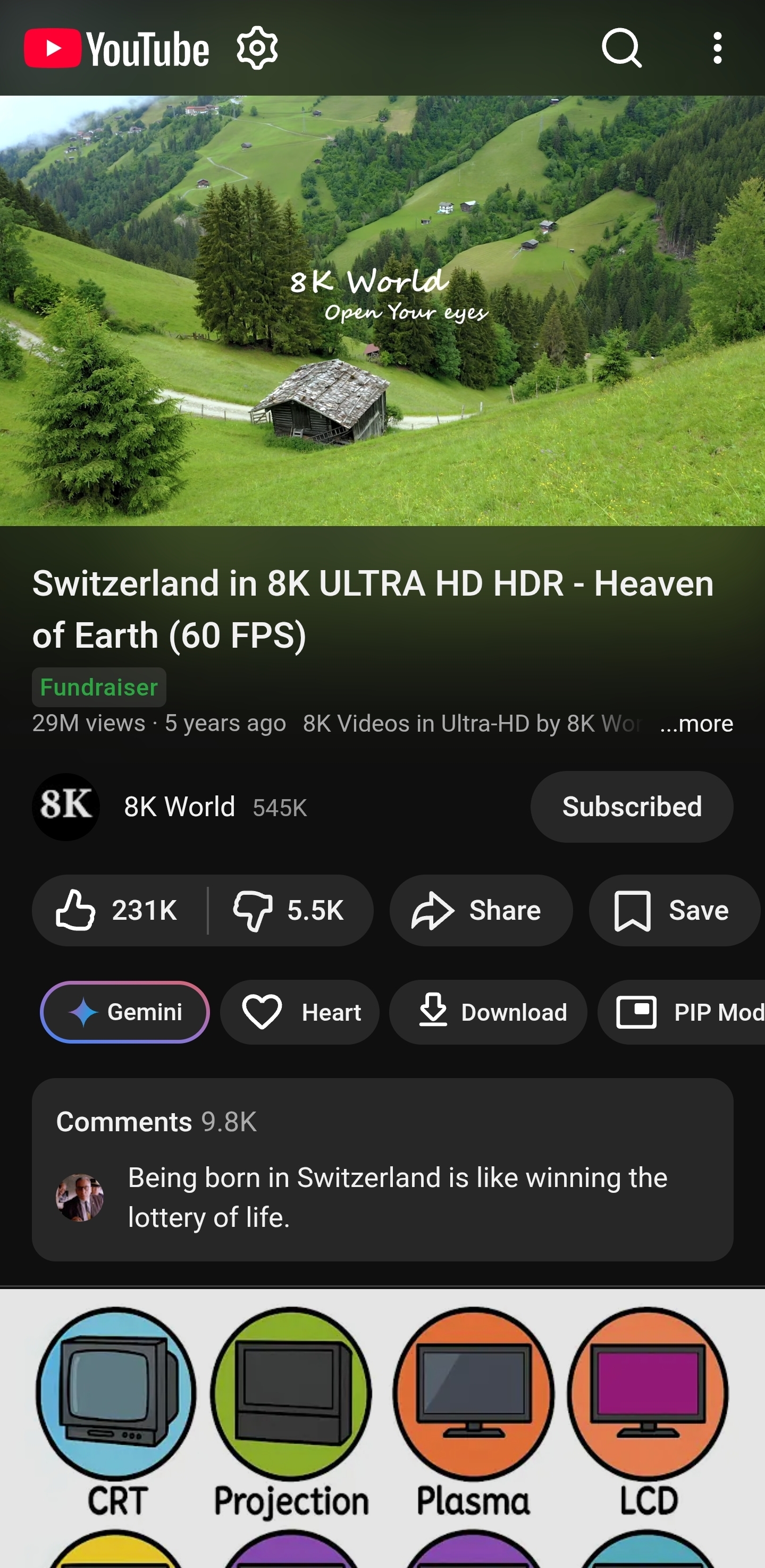The height and width of the screenshot is (1568, 765).
Task: Download the video
Action: coord(488,1012)
